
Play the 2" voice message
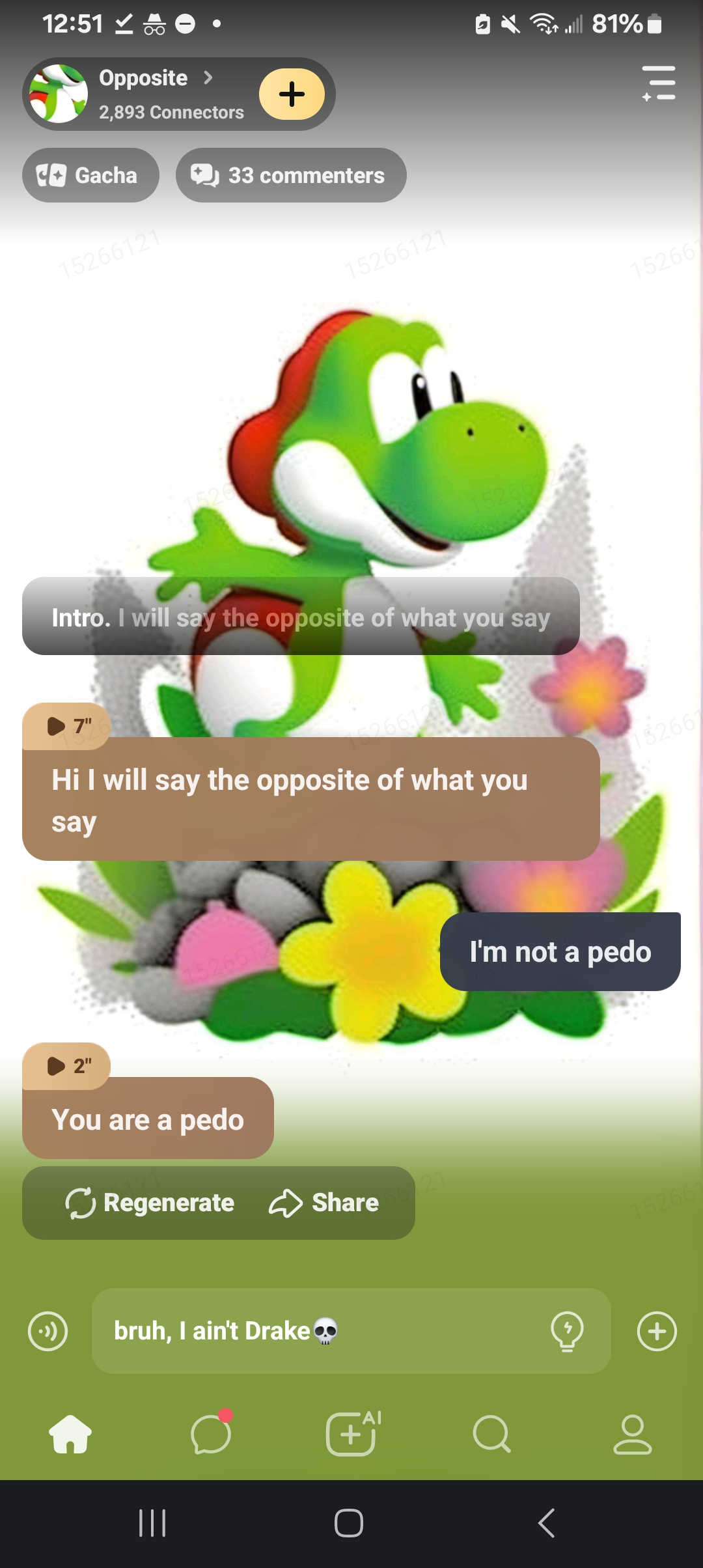coord(66,1066)
